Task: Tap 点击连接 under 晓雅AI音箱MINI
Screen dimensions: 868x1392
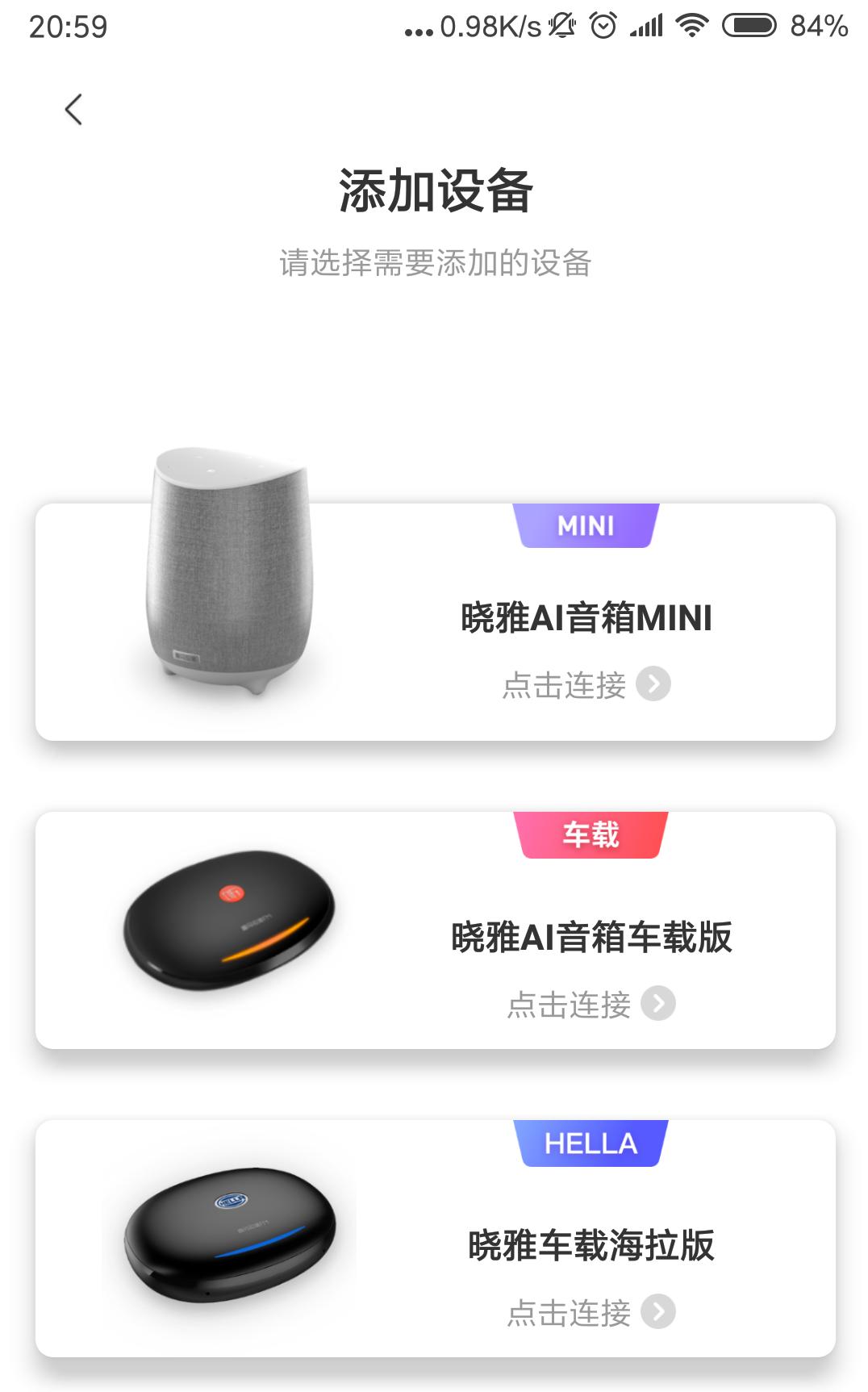Action: pyautogui.click(x=565, y=684)
